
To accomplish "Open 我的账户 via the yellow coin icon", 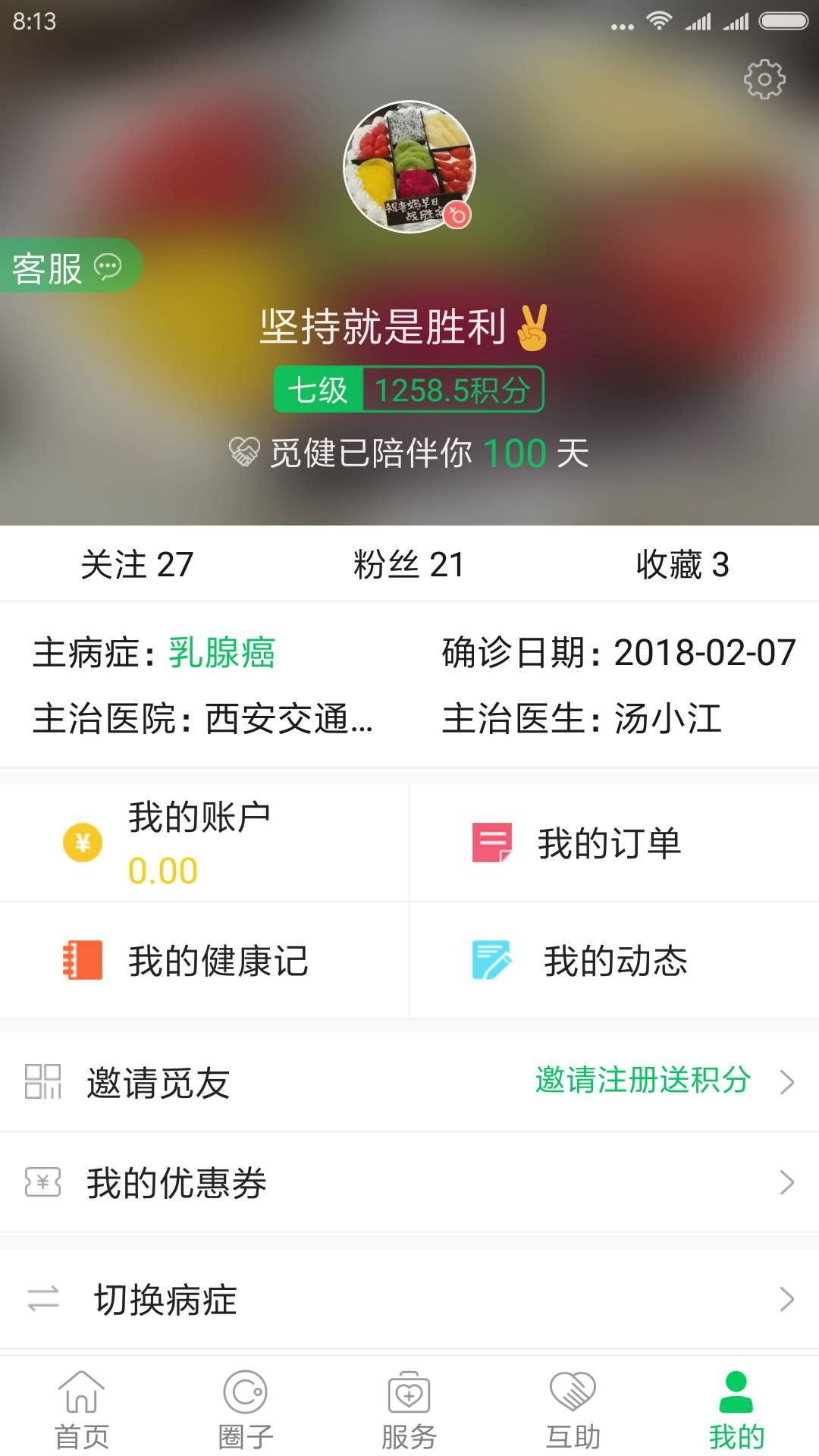I will [82, 842].
